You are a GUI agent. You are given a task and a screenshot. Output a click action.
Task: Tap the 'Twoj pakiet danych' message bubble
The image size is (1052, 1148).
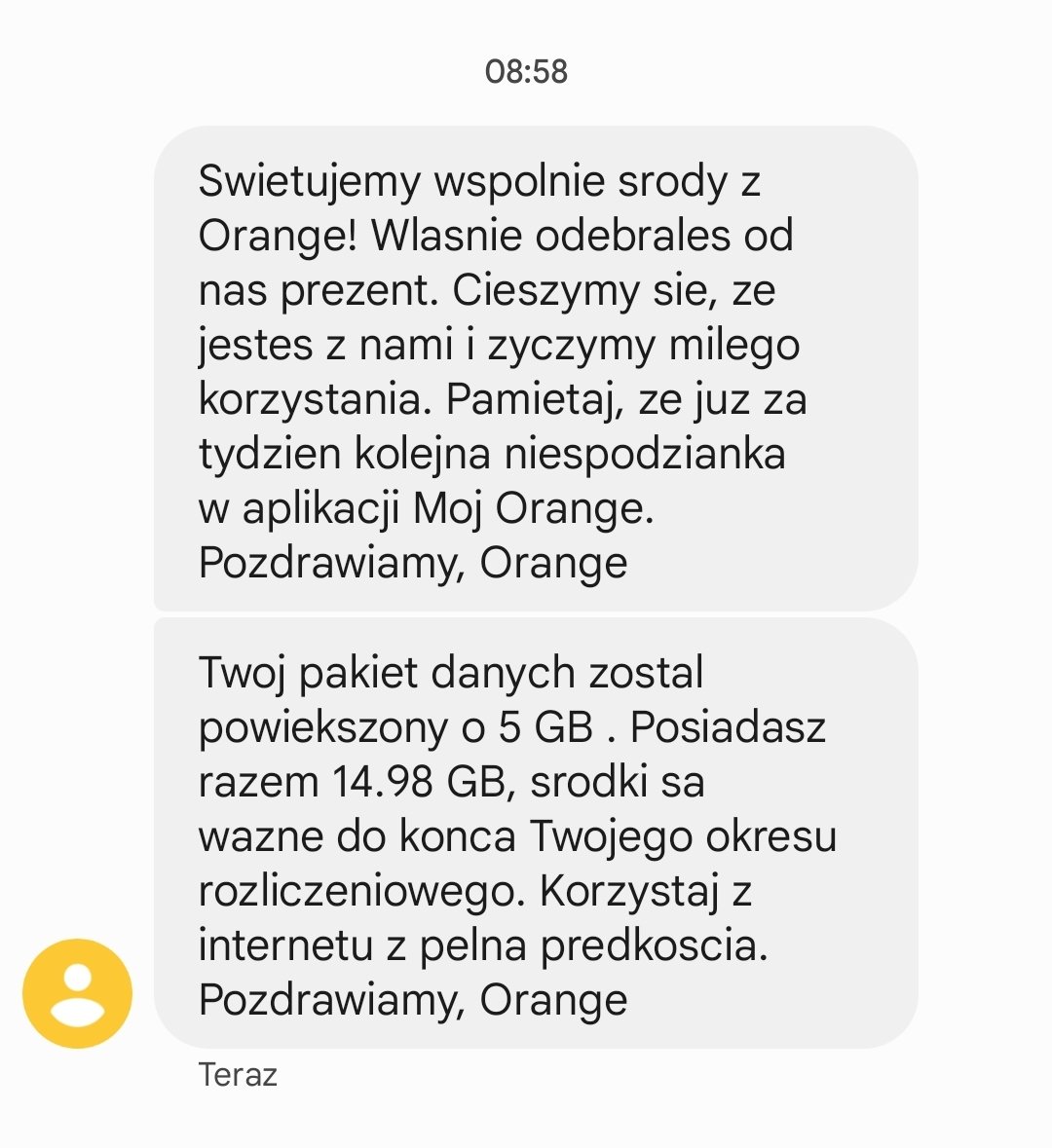[x=536, y=833]
